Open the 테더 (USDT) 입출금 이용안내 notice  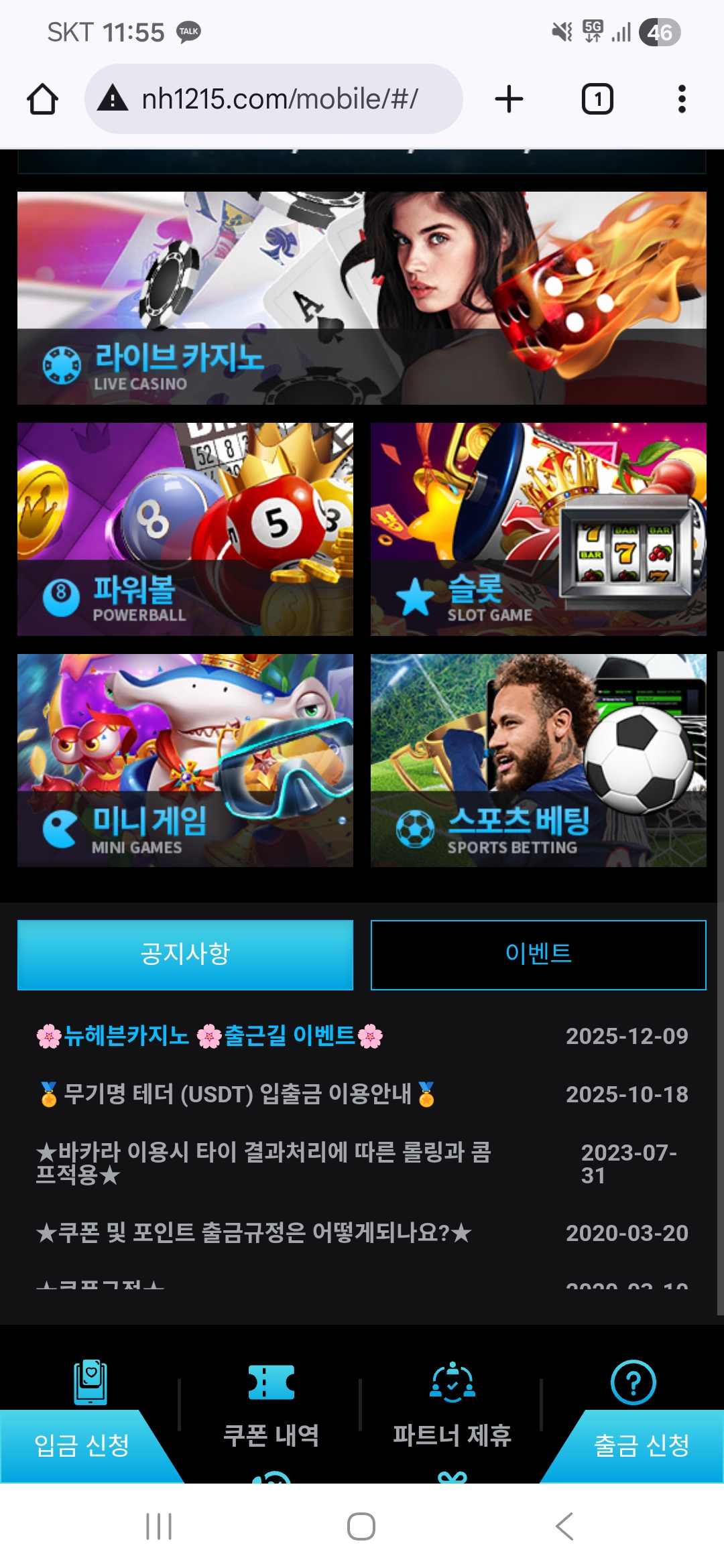coord(237,1094)
